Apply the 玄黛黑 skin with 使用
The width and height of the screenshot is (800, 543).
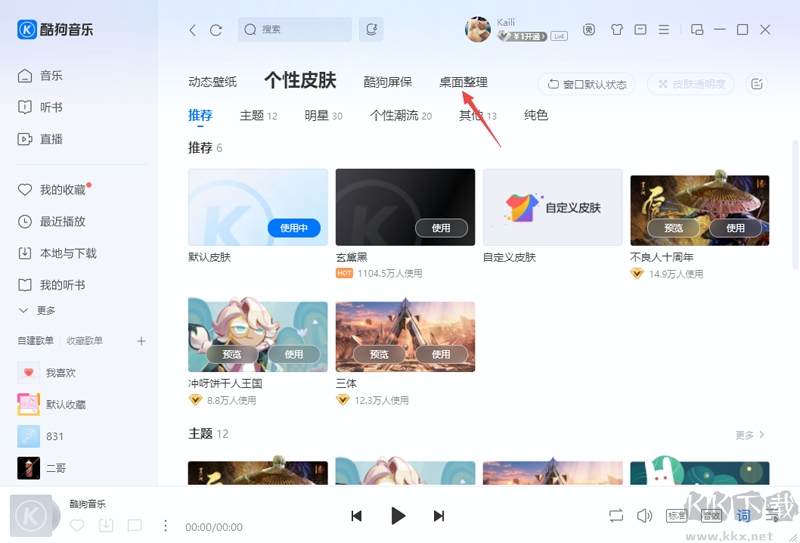tap(441, 228)
